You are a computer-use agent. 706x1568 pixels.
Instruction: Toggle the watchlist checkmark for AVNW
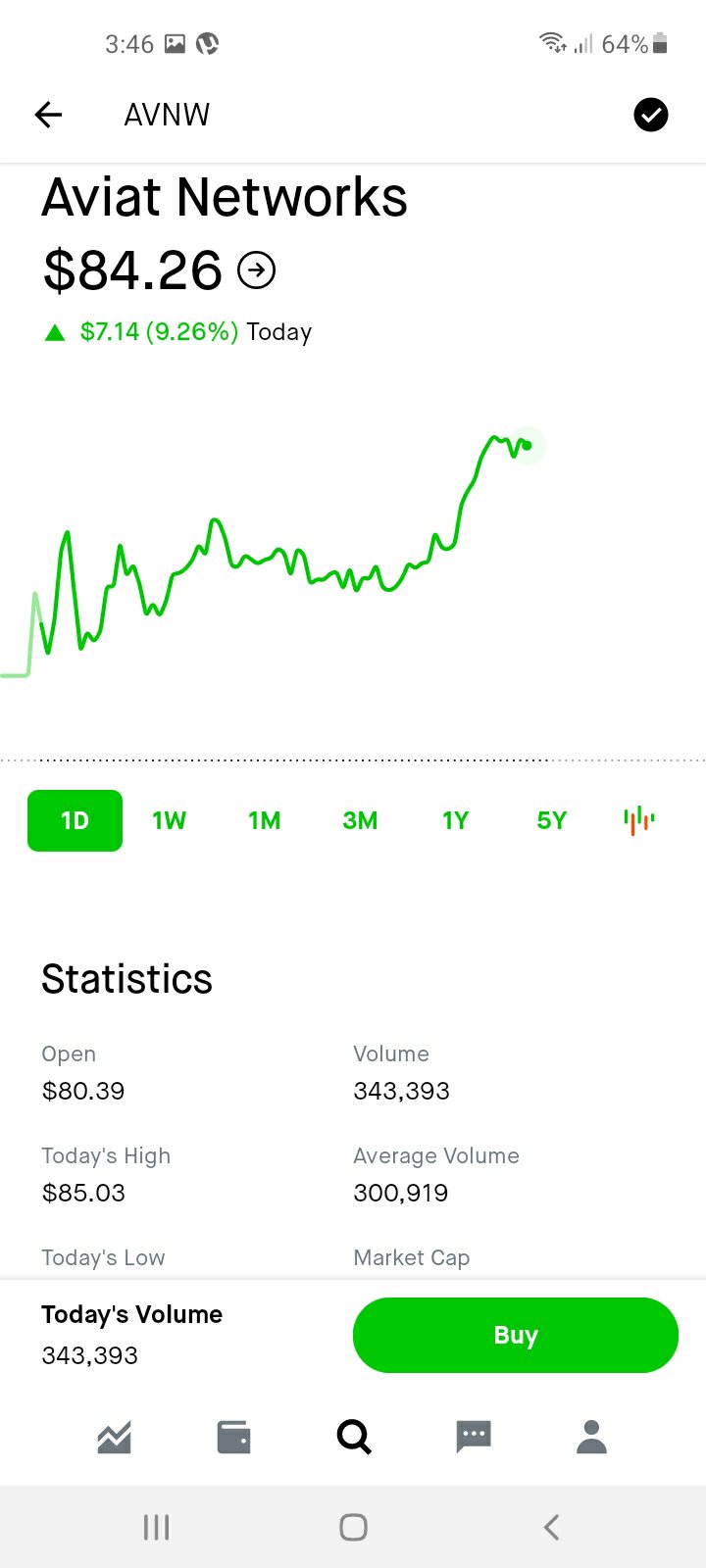(x=651, y=115)
